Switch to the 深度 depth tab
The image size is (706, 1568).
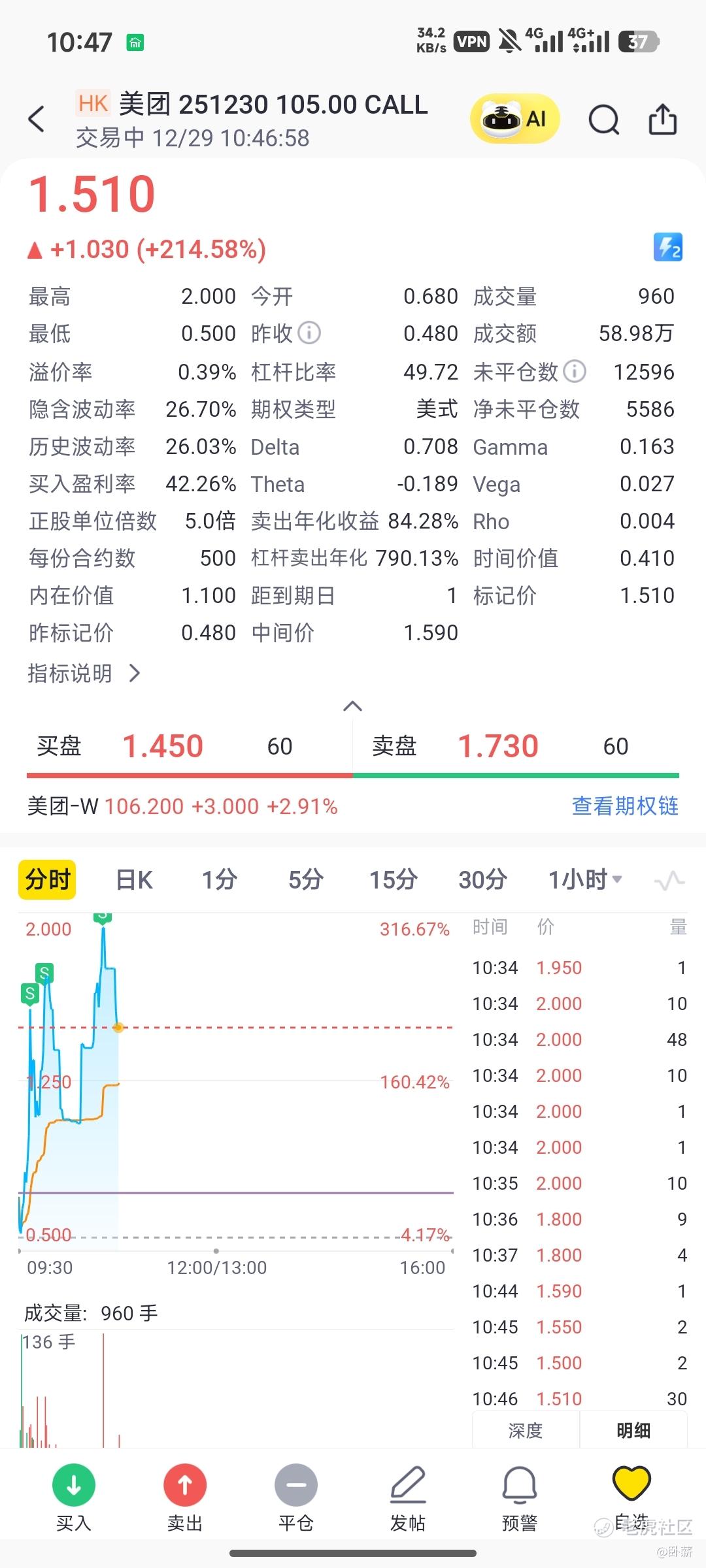click(x=526, y=1431)
